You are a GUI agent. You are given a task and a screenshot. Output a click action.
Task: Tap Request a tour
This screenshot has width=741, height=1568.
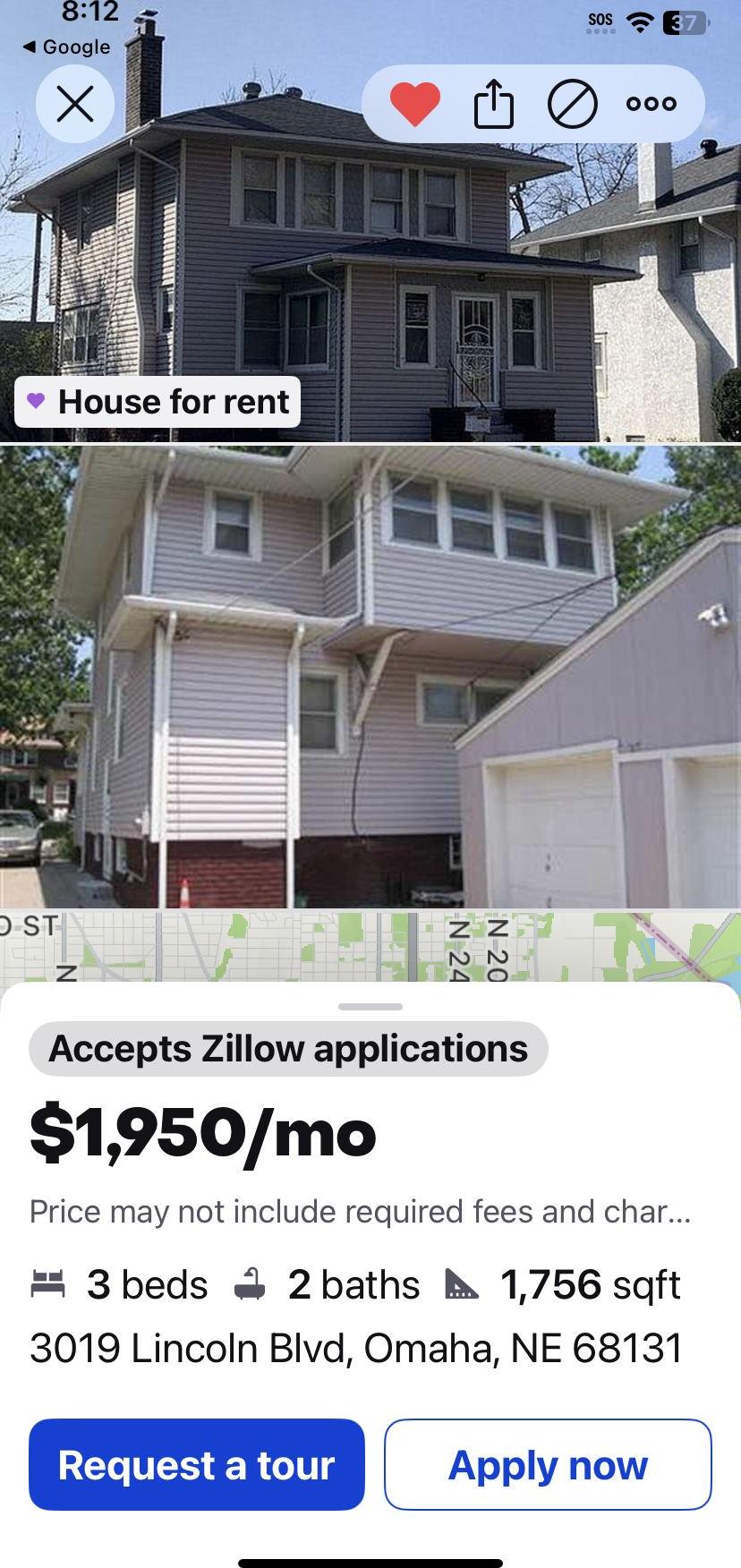(x=197, y=1464)
